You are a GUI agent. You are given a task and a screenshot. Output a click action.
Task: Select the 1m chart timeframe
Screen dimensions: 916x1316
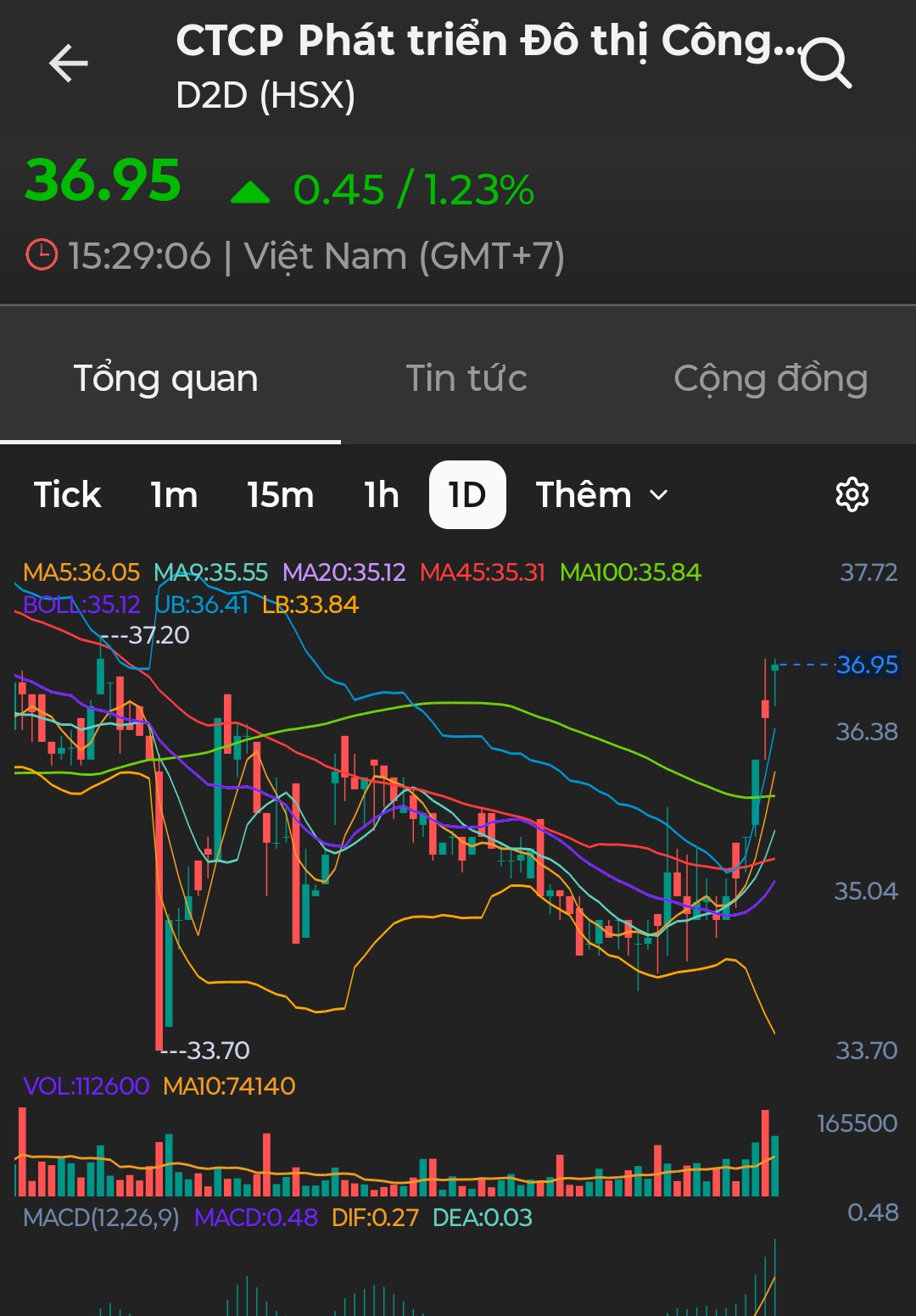(x=174, y=495)
